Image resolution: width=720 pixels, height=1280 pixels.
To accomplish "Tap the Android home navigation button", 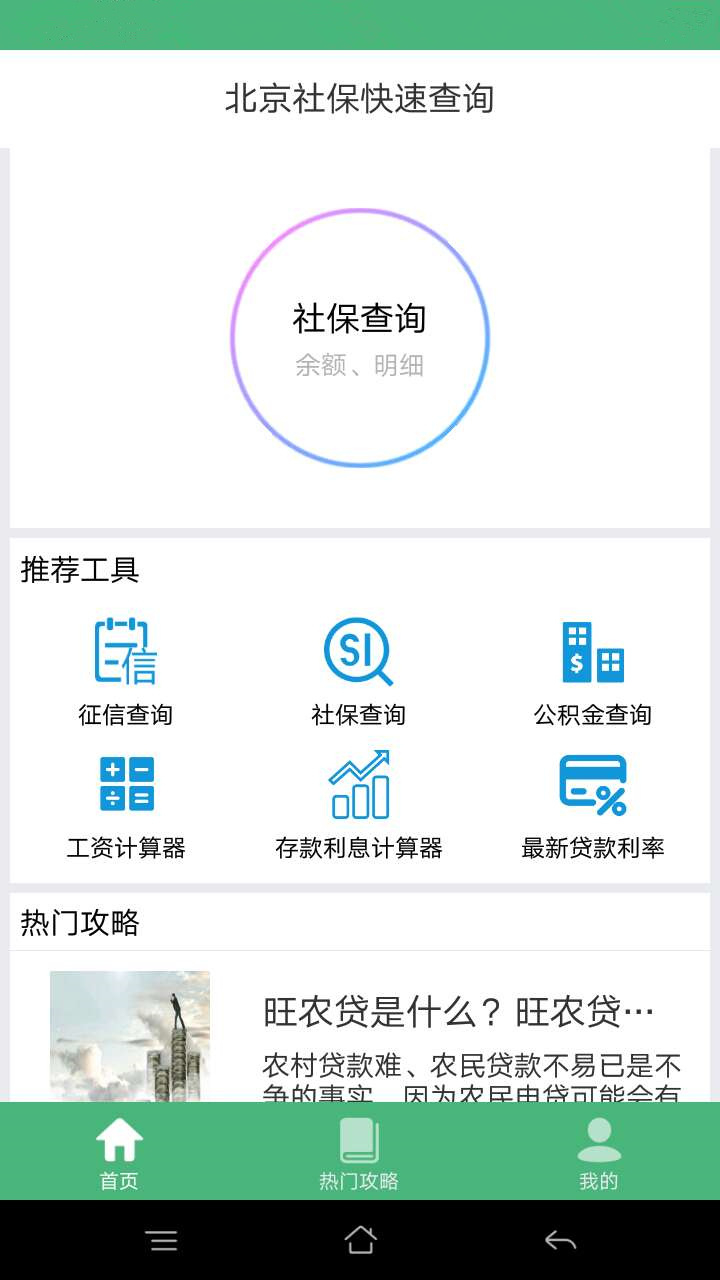I will 360,1240.
